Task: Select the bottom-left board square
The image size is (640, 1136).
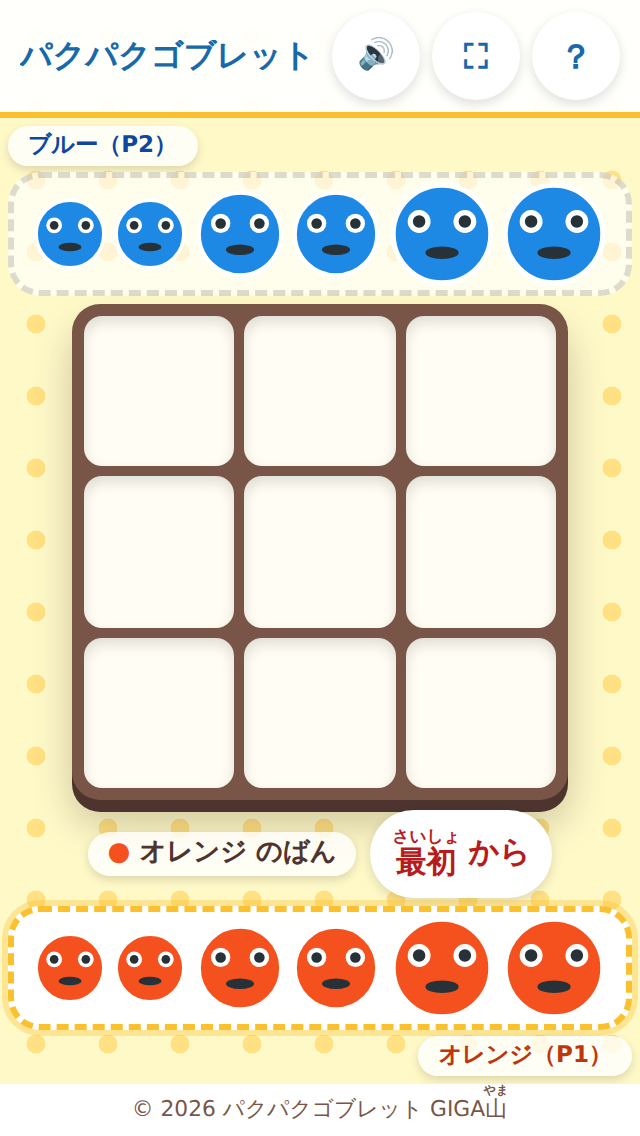Action: pyautogui.click(x=159, y=713)
